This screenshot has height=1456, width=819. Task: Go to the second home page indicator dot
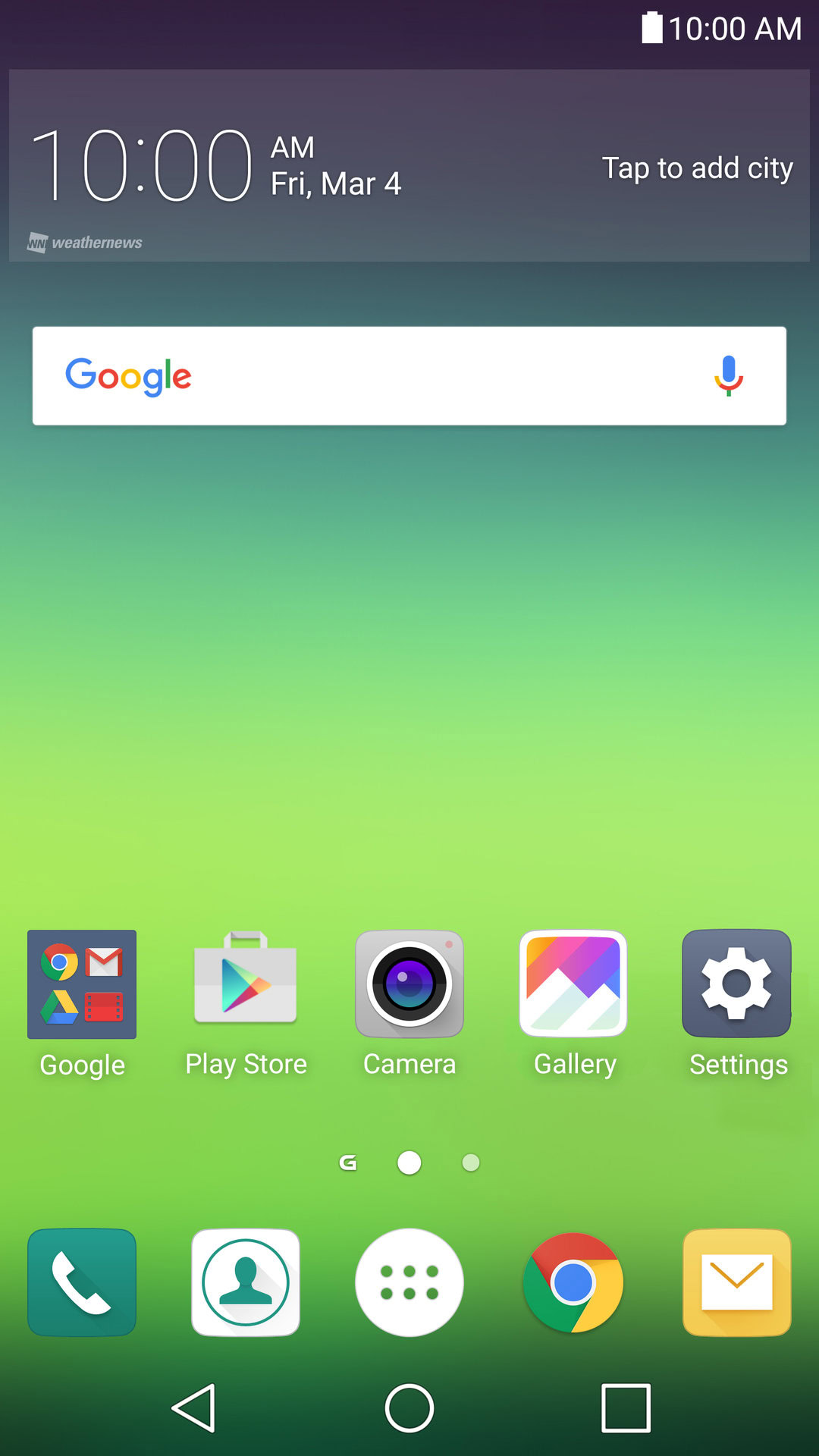(471, 1163)
